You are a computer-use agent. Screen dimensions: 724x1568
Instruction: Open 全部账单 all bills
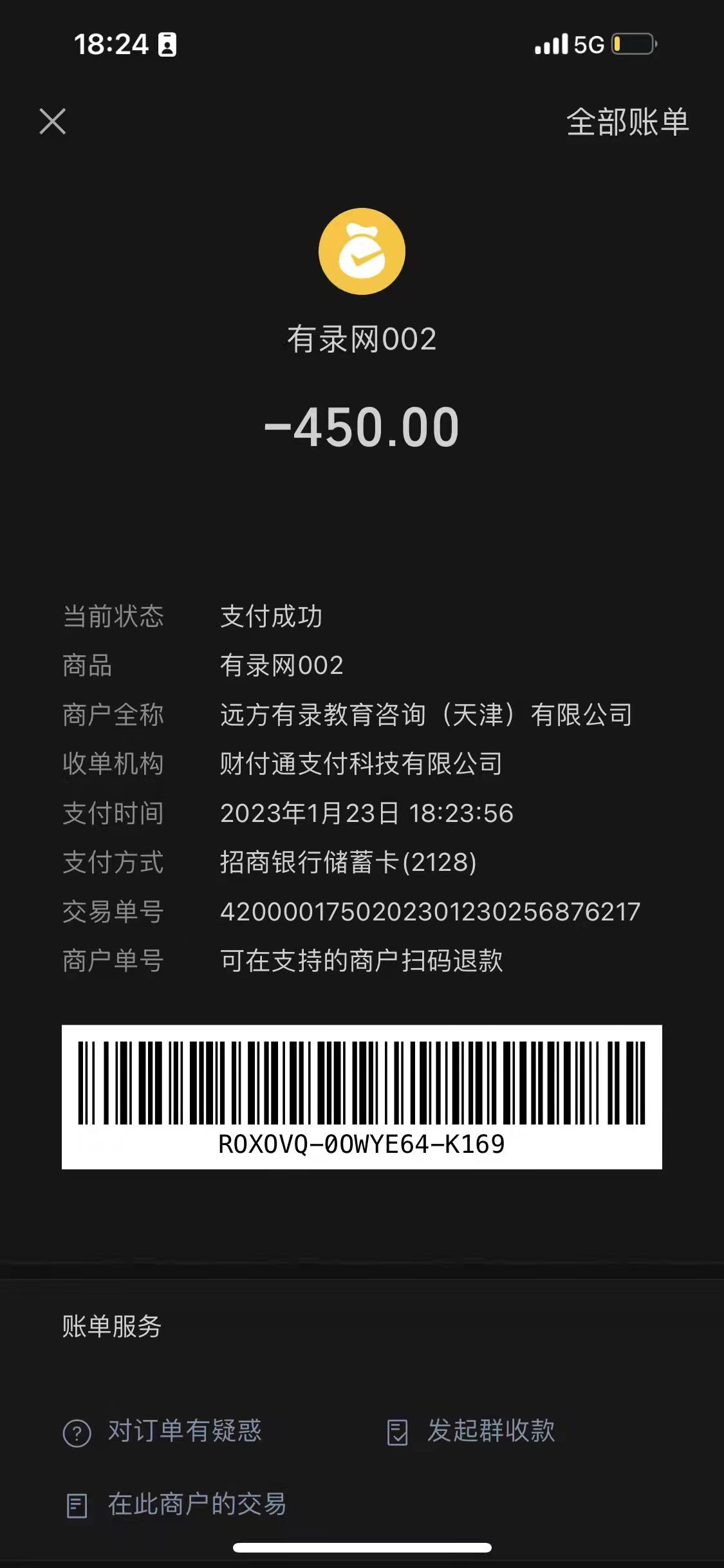point(627,122)
